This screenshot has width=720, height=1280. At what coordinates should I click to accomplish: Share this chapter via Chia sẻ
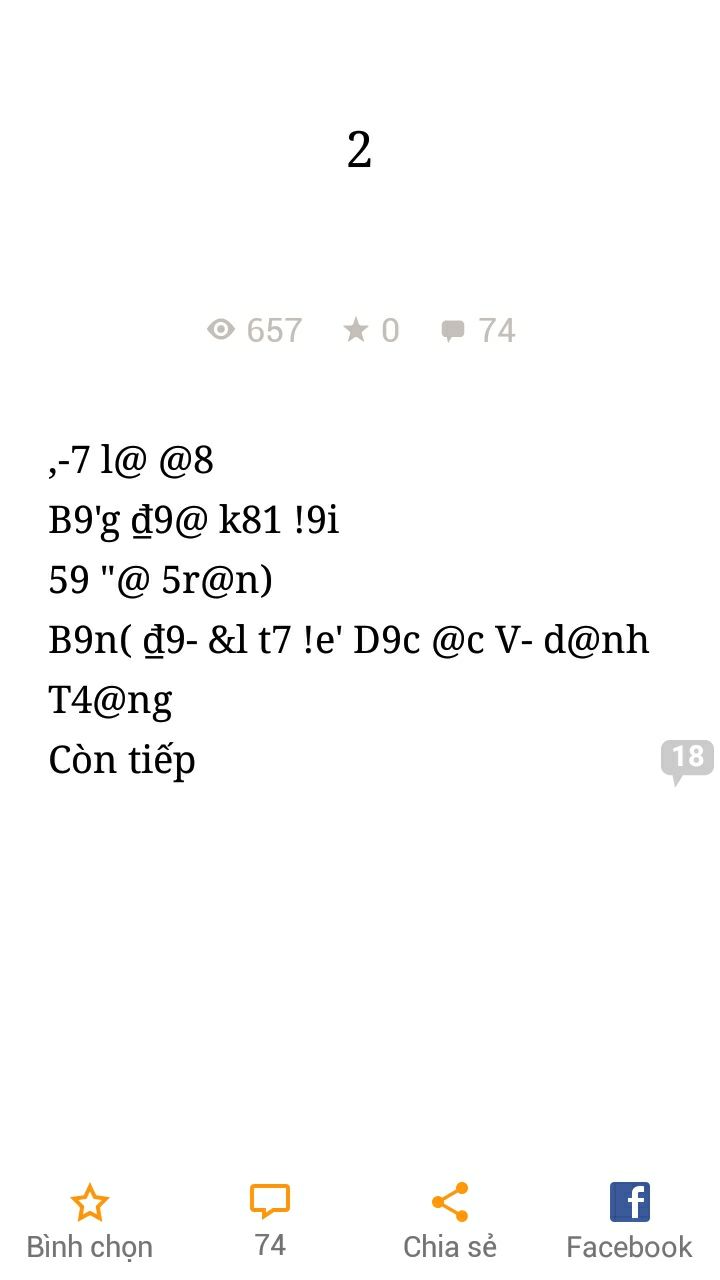click(x=450, y=1220)
